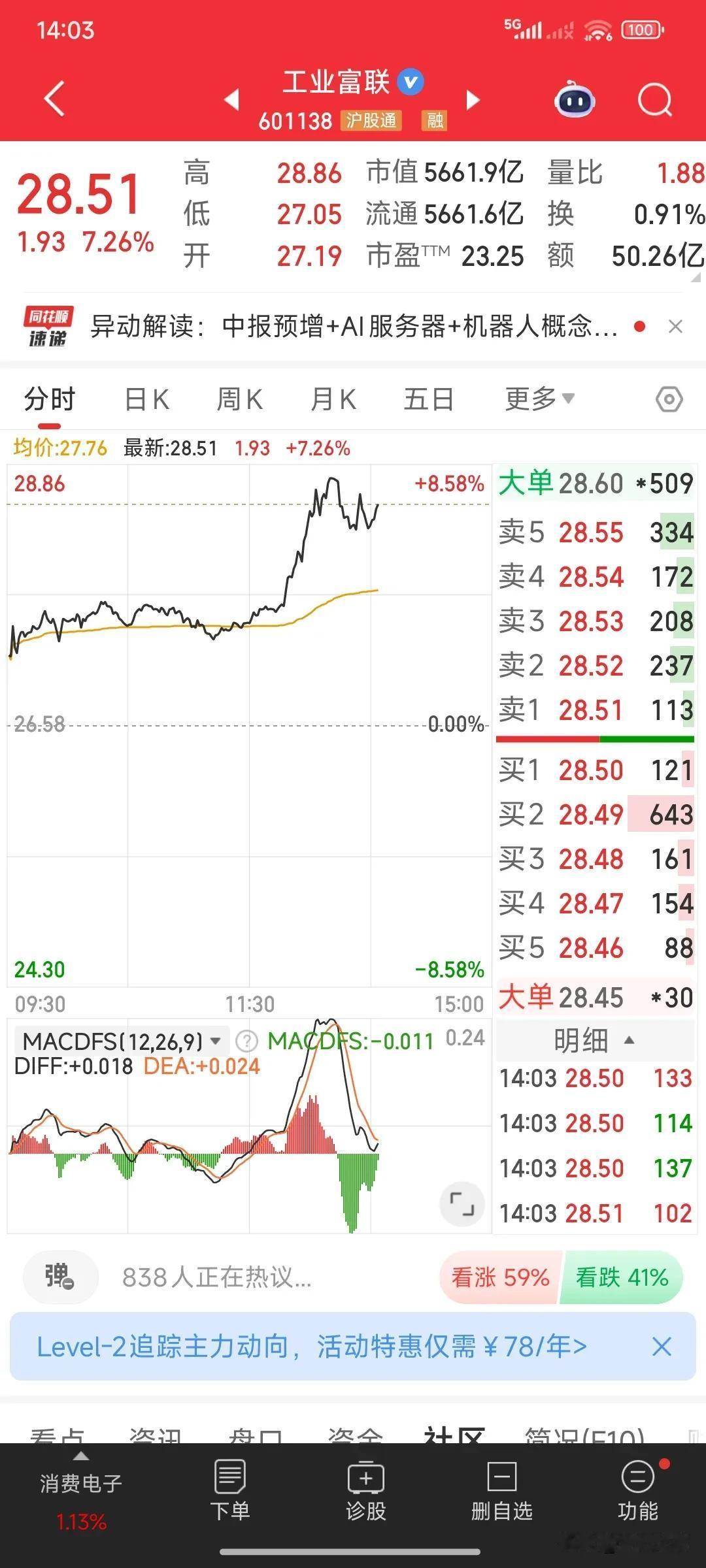Vote 看涨 59% bullish
The width and height of the screenshot is (706, 1568).
[x=500, y=1277]
